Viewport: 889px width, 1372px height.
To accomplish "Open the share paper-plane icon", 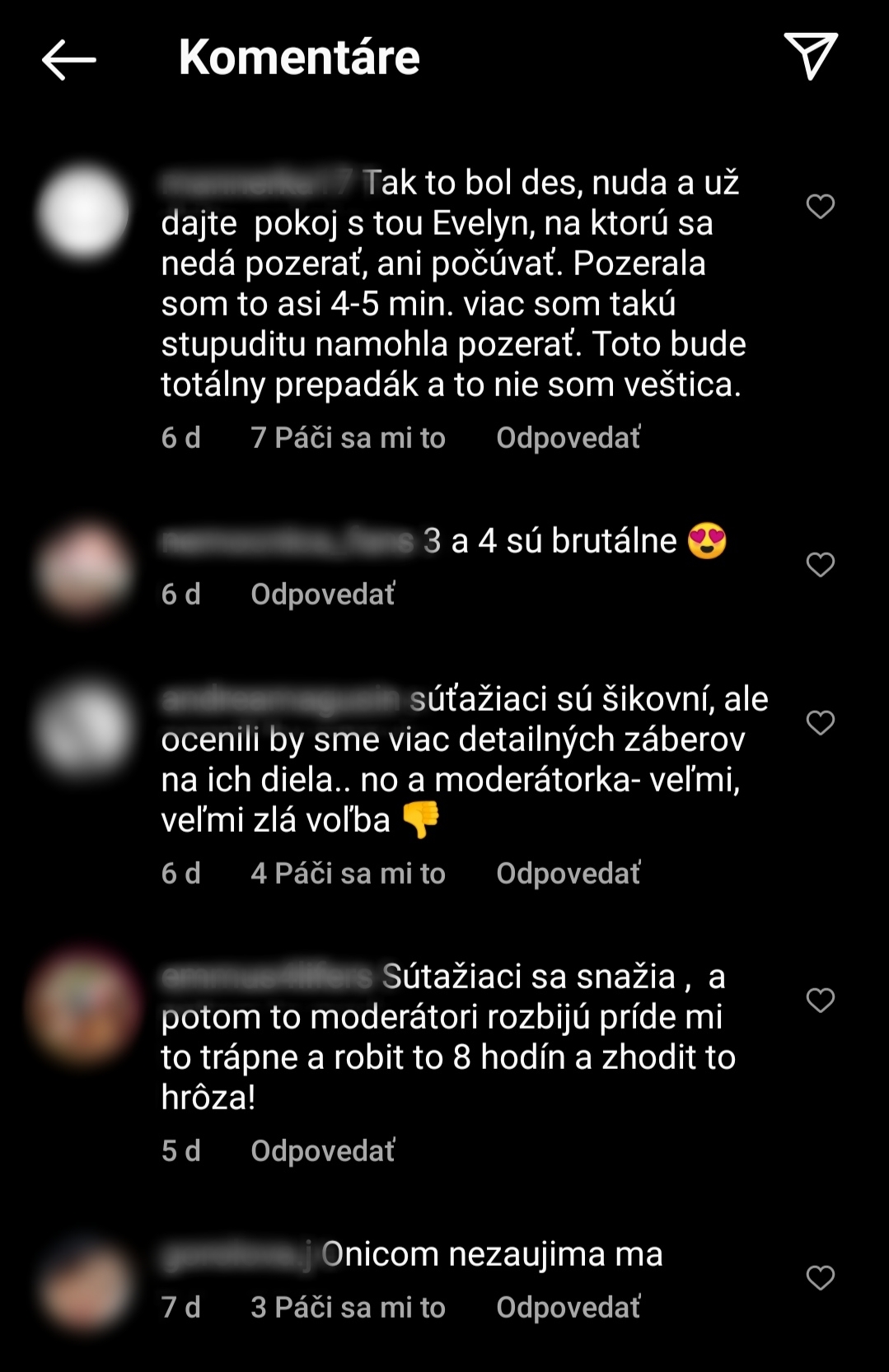I will pyautogui.click(x=811, y=56).
